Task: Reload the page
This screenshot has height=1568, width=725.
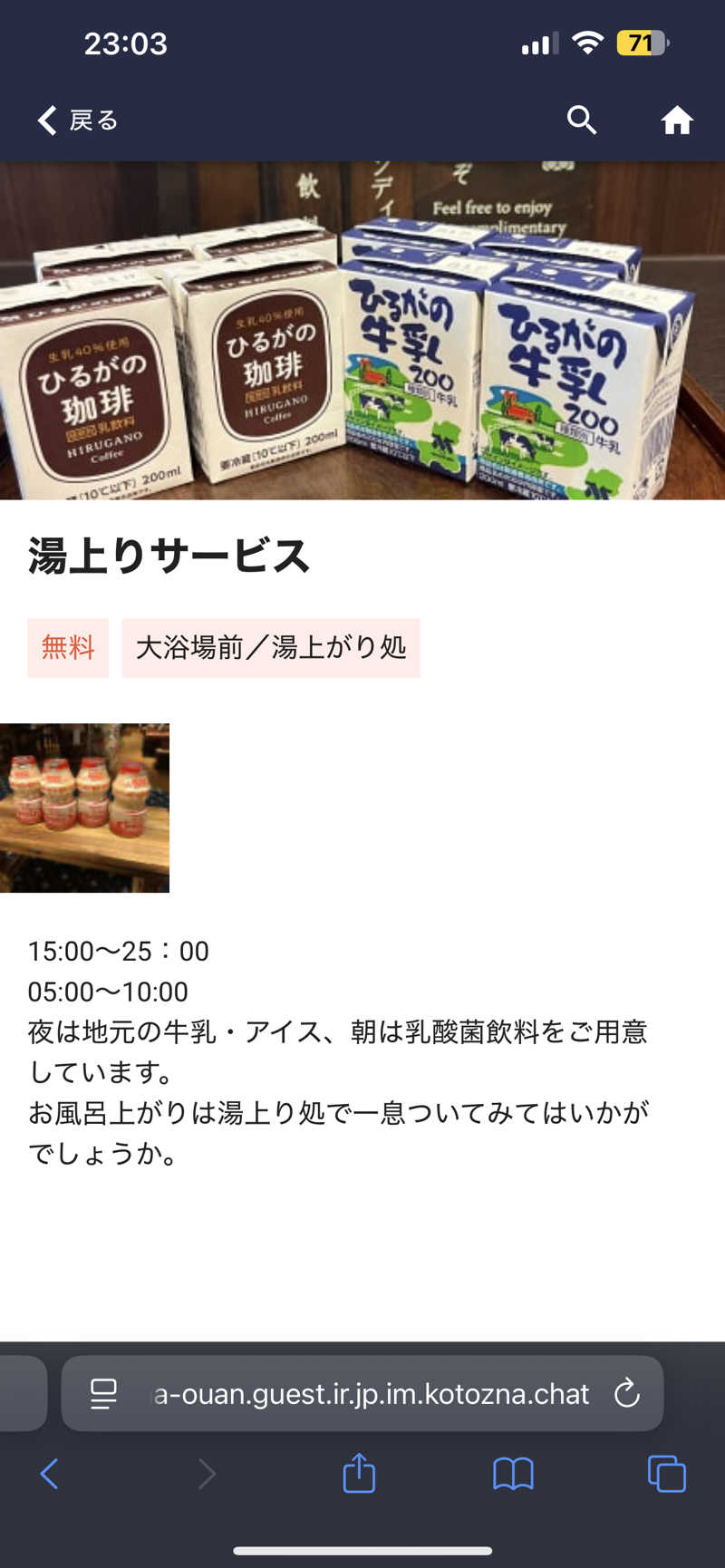Action: [627, 1393]
